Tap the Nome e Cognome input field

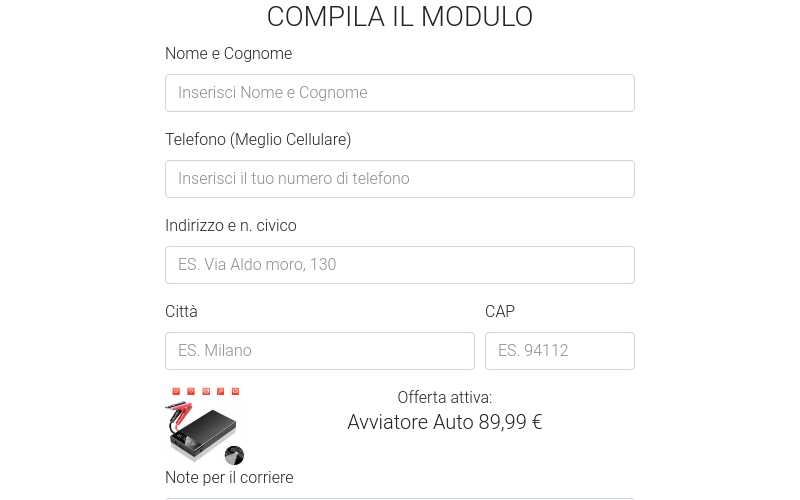(x=399, y=93)
